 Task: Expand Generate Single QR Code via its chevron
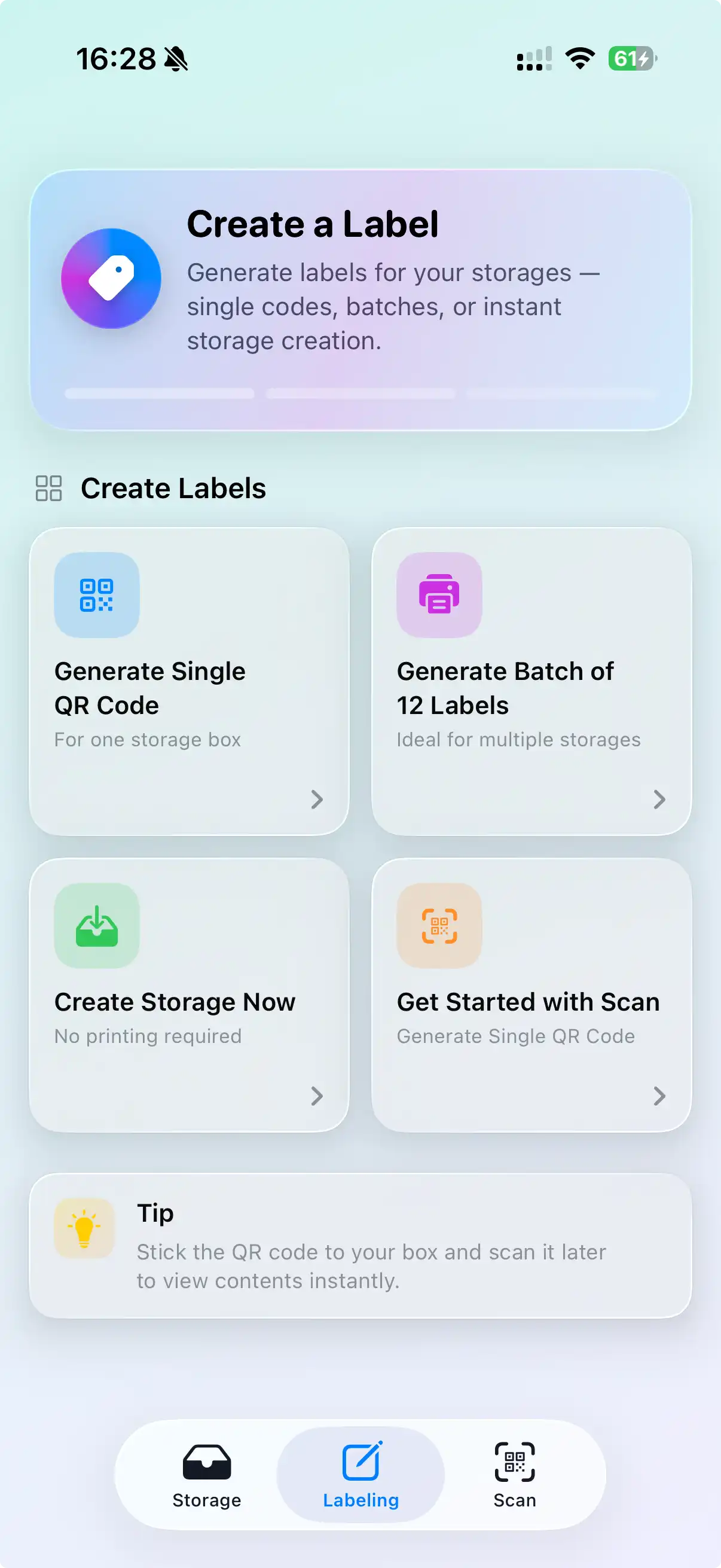tap(316, 799)
